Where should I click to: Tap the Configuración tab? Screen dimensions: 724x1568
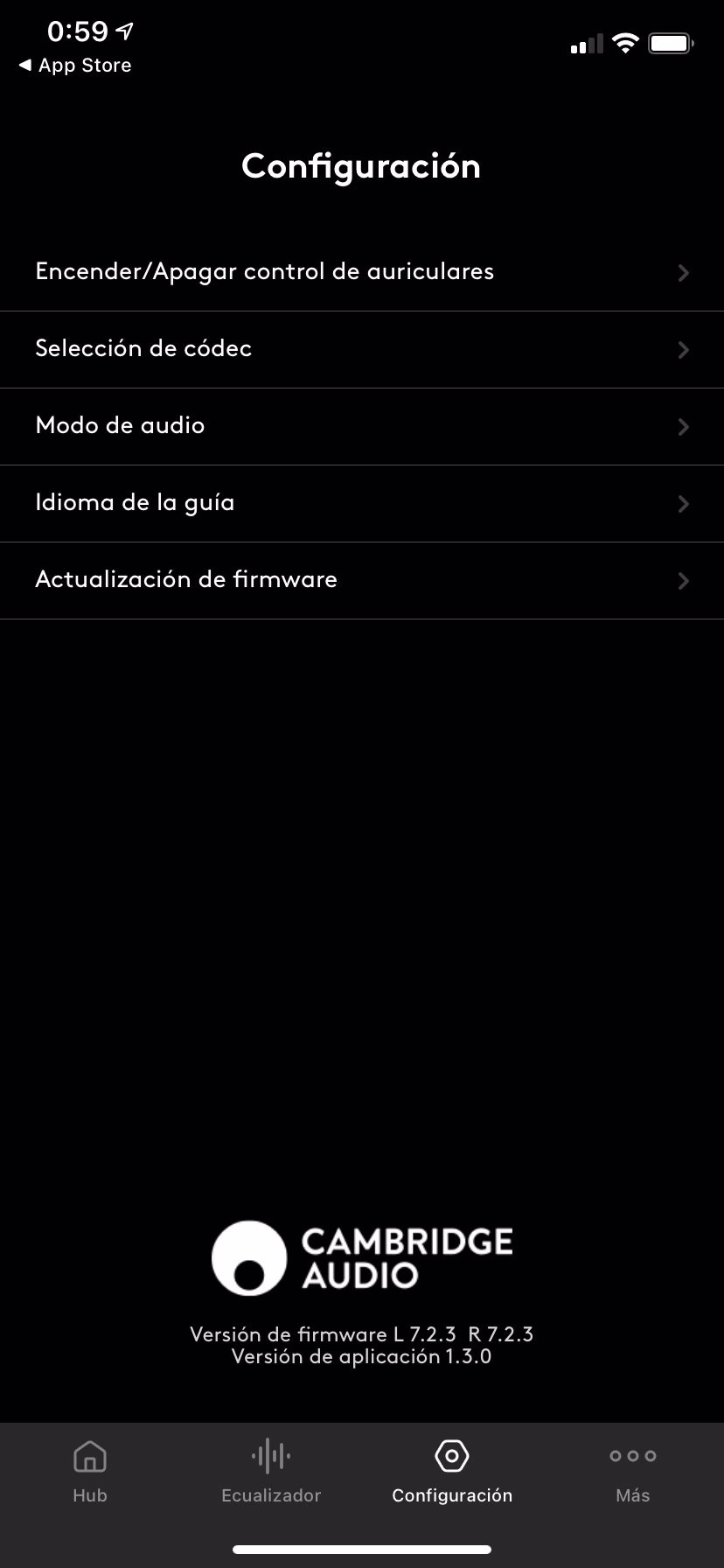452,1472
